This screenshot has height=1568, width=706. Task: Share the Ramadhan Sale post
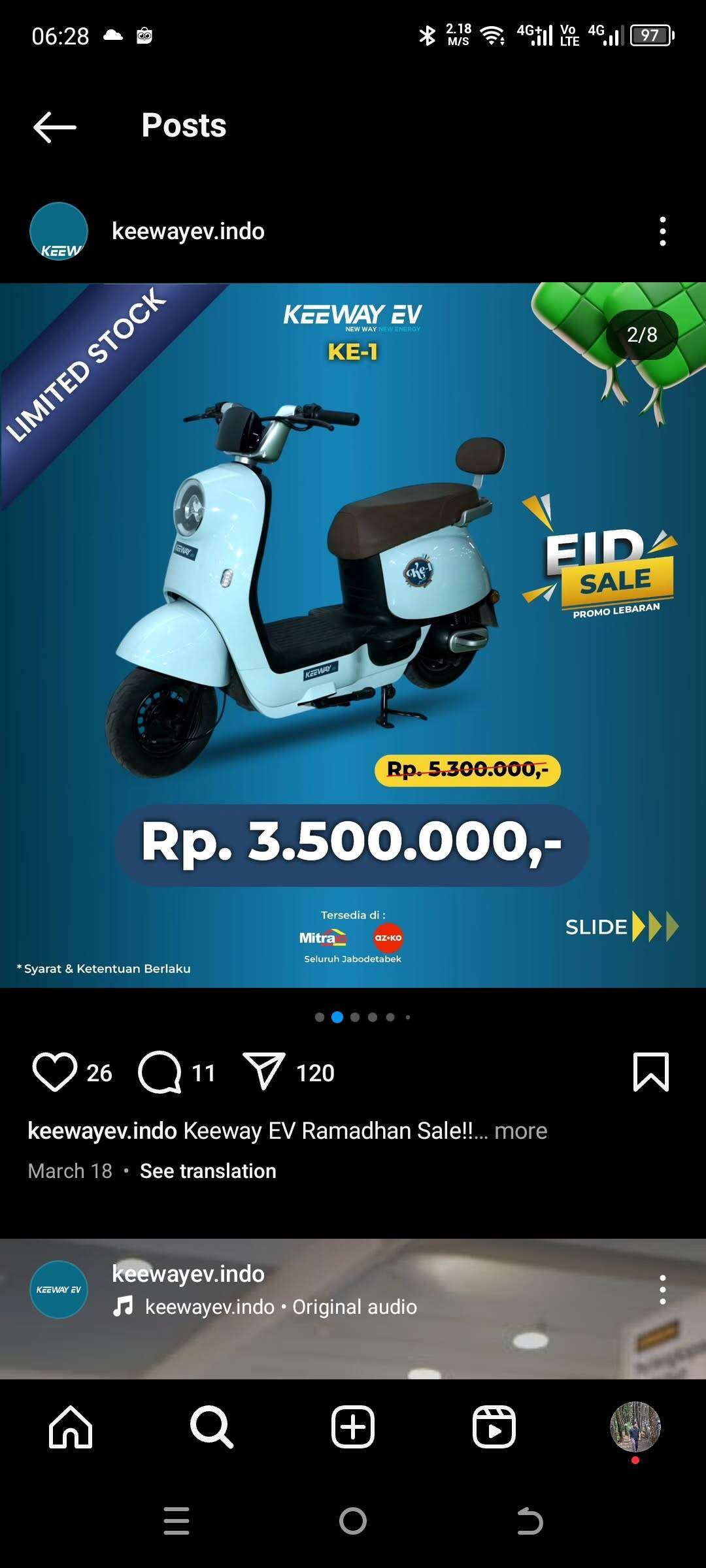pyautogui.click(x=264, y=1071)
